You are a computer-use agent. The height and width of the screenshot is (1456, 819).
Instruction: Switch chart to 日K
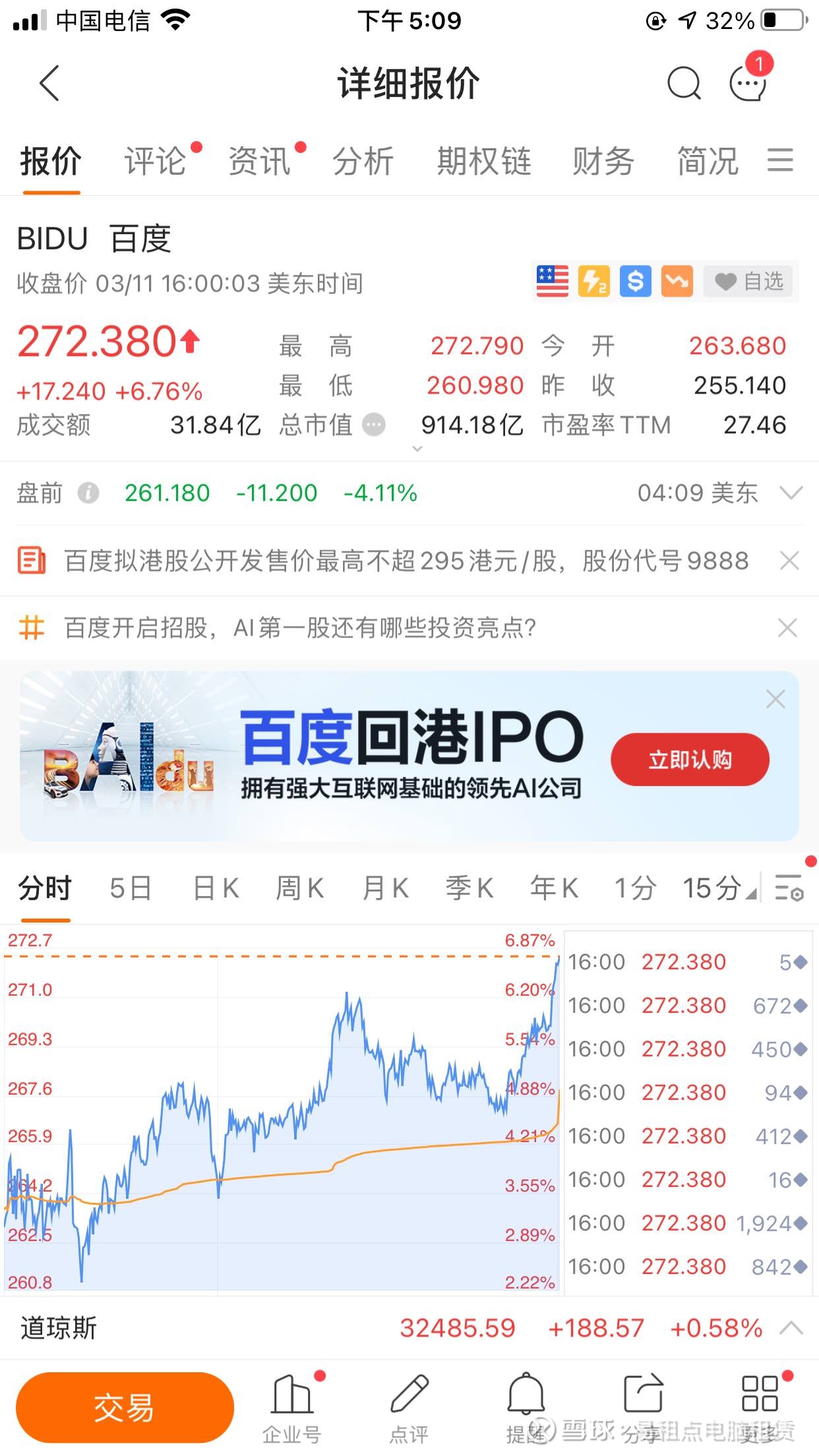coord(216,888)
